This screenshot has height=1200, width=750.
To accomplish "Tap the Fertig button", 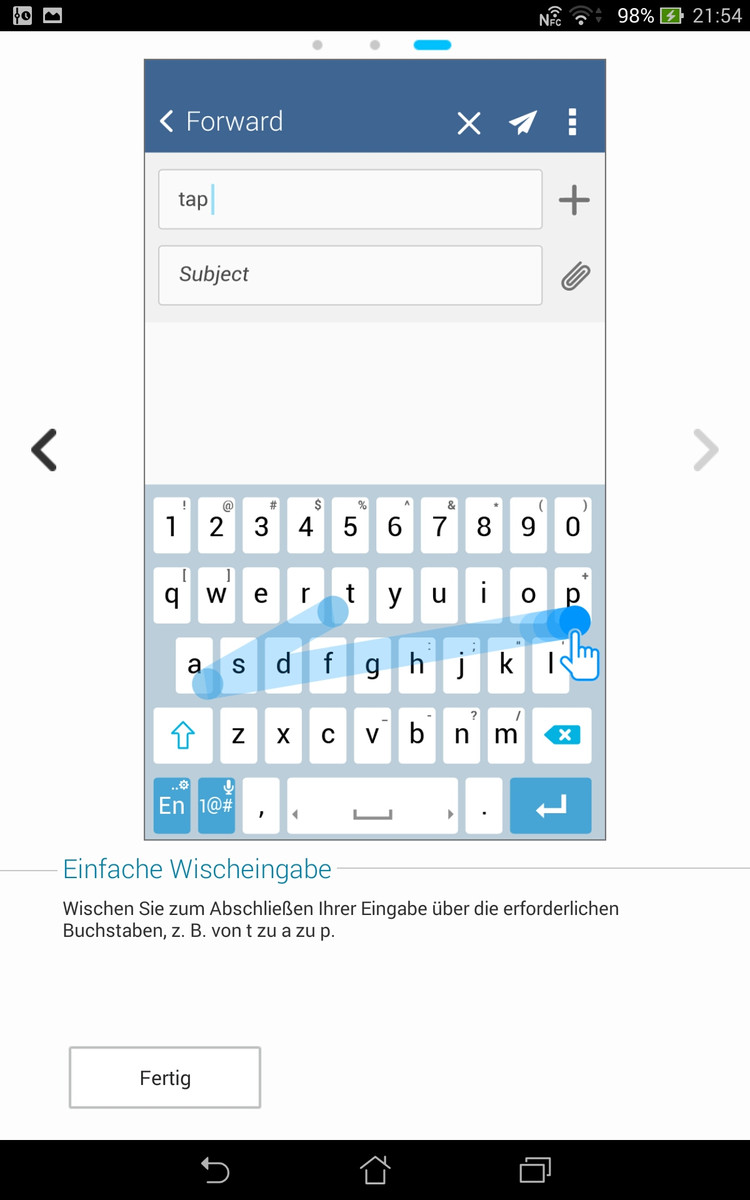I will point(165,1077).
